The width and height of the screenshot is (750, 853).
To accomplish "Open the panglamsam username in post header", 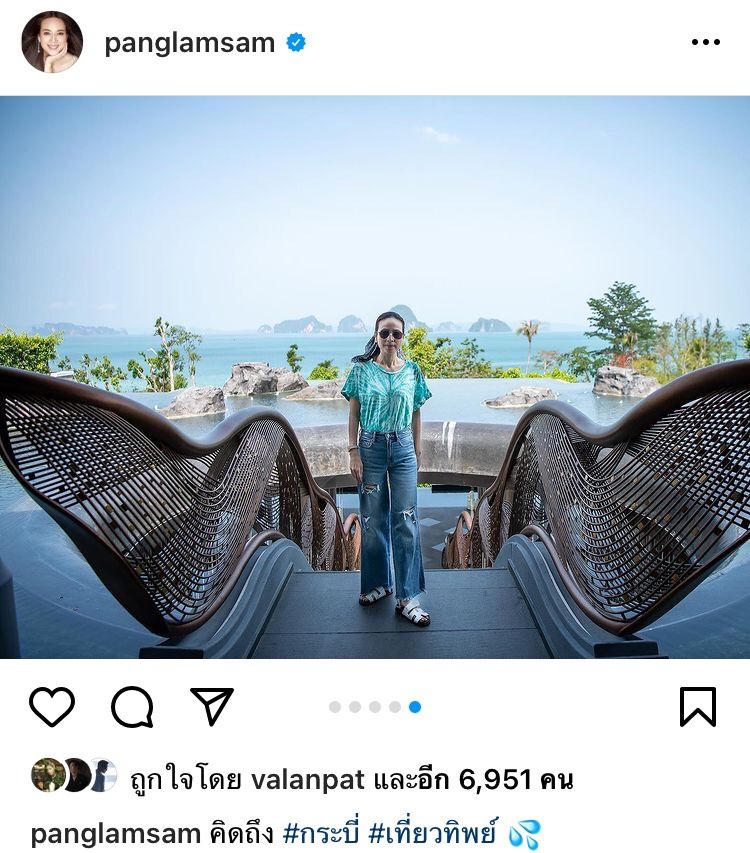I will point(189,42).
